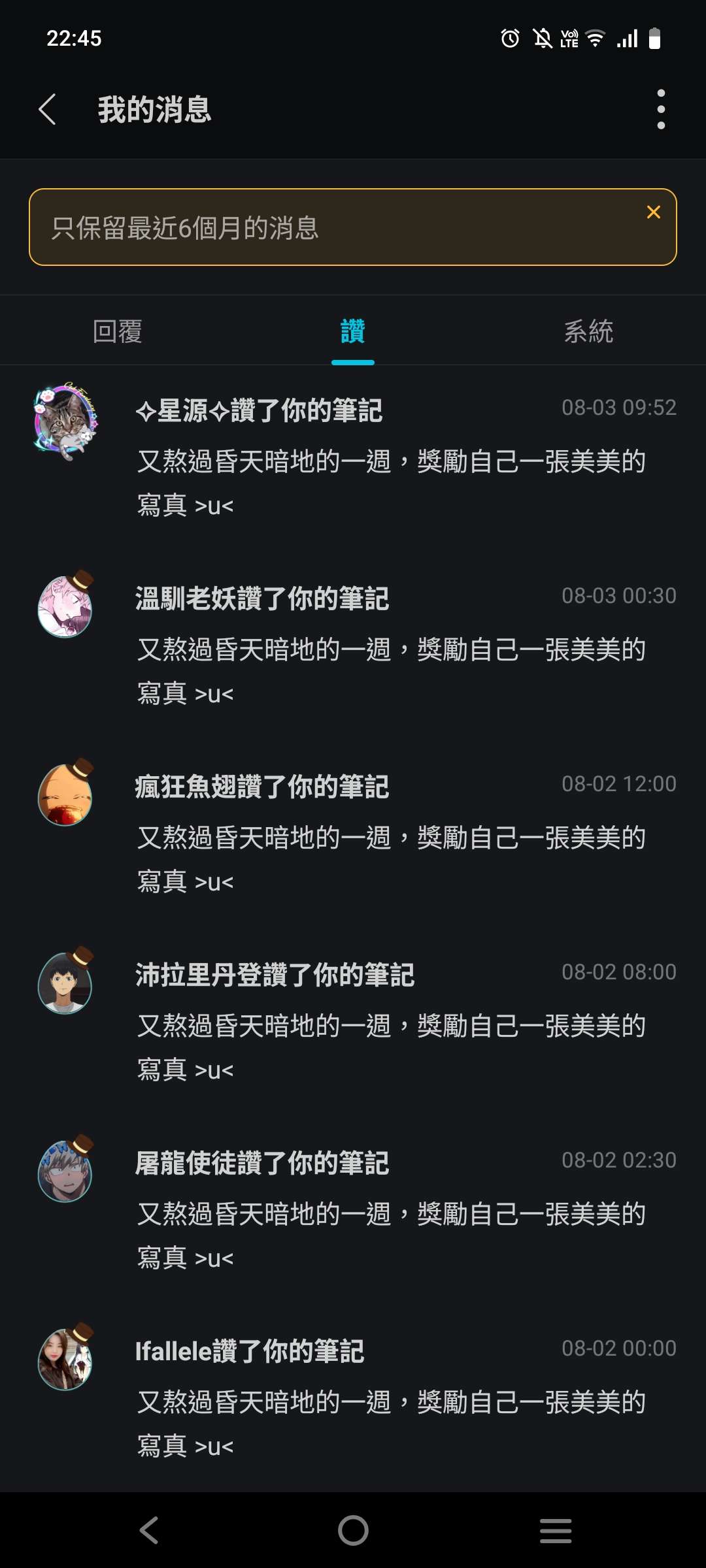Open 溫馴老妖's like notification
This screenshot has height=1568, width=706.
click(392, 649)
